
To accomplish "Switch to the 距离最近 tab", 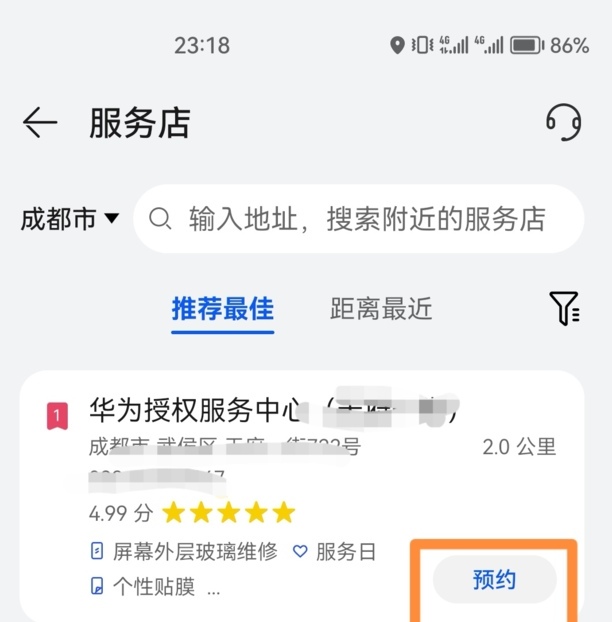I will tap(381, 309).
